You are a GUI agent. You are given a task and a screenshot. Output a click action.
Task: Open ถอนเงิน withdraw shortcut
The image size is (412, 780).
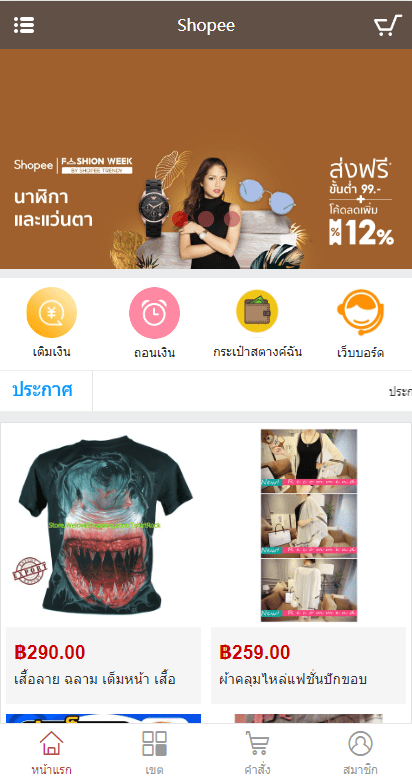click(x=154, y=323)
